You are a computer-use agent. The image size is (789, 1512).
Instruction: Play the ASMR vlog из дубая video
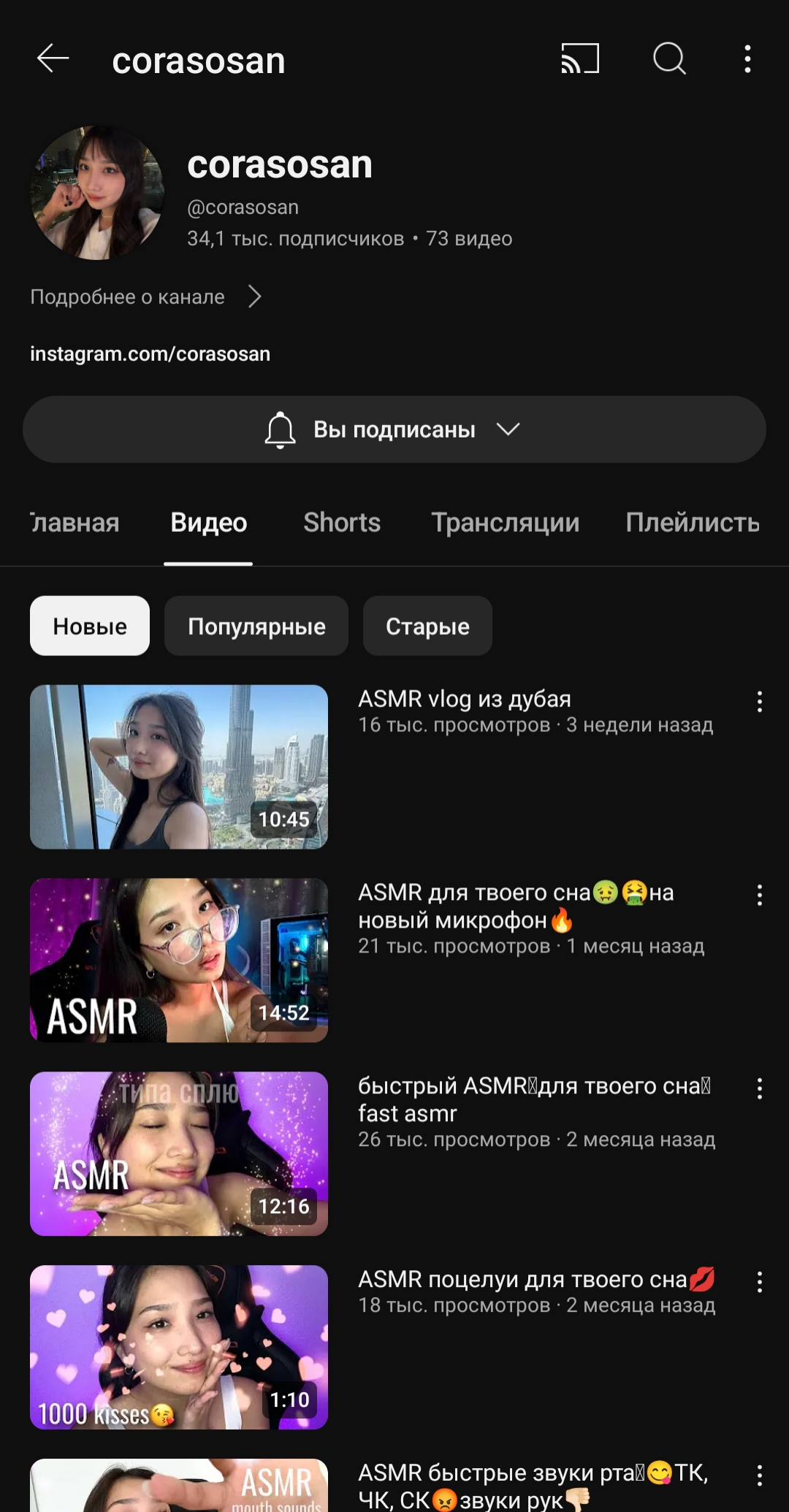click(179, 766)
